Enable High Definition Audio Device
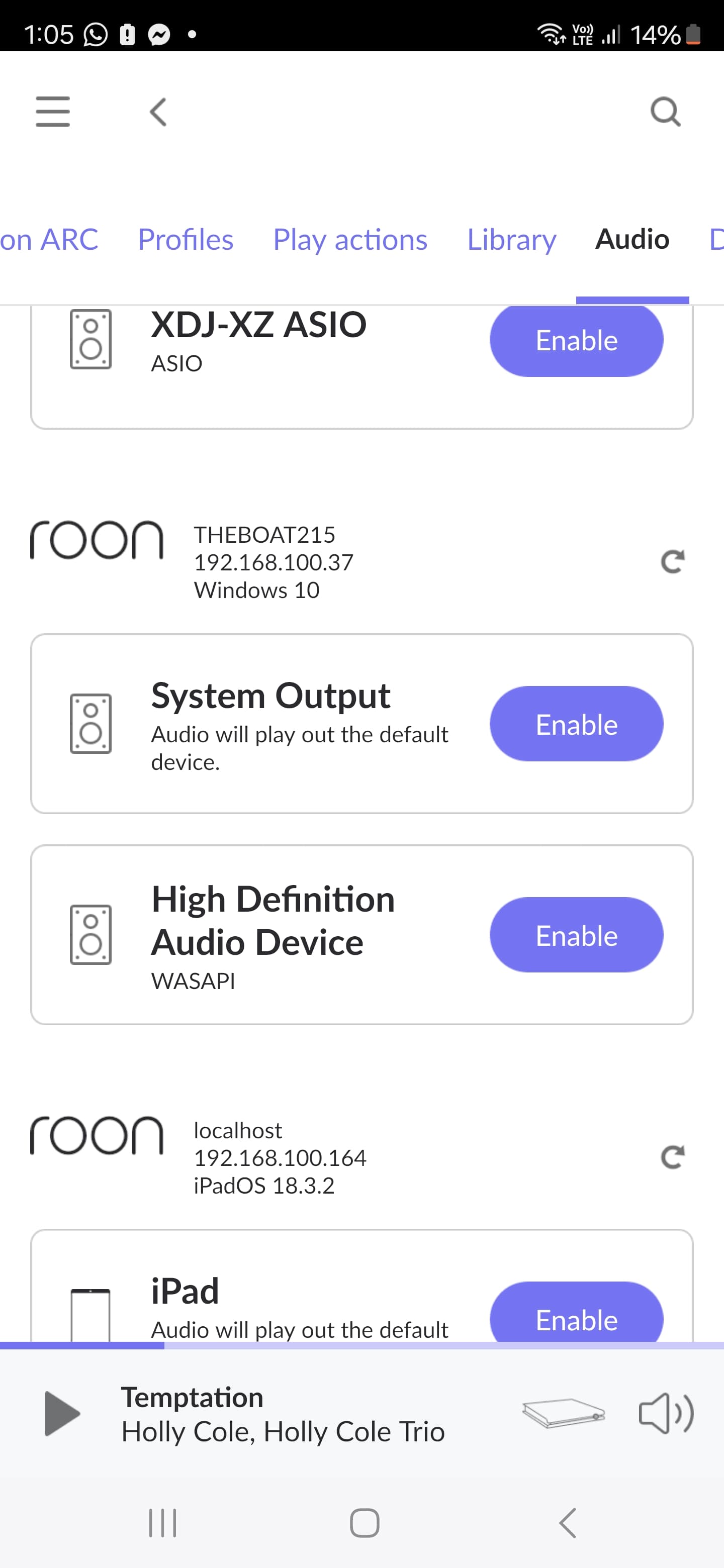 [x=576, y=935]
